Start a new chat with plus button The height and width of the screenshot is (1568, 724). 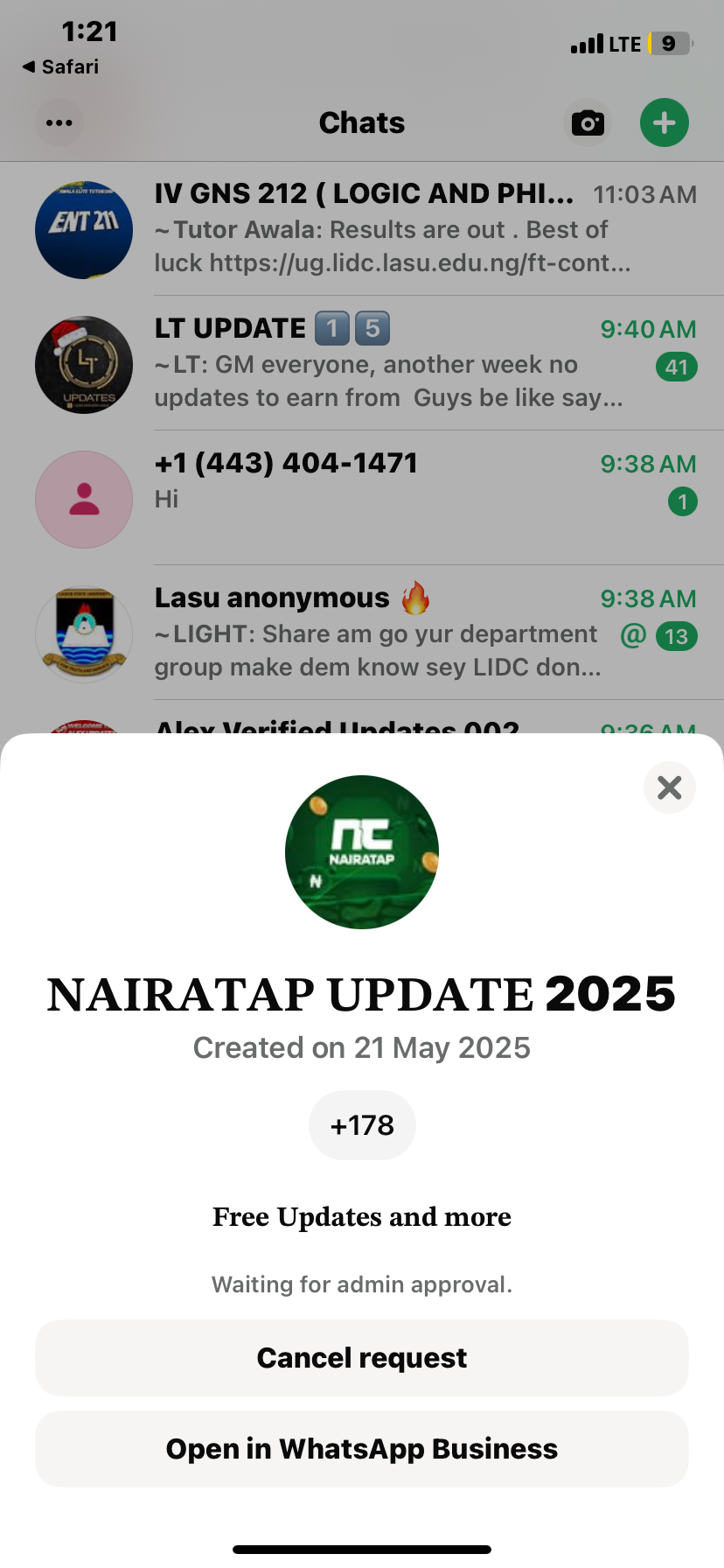665,123
